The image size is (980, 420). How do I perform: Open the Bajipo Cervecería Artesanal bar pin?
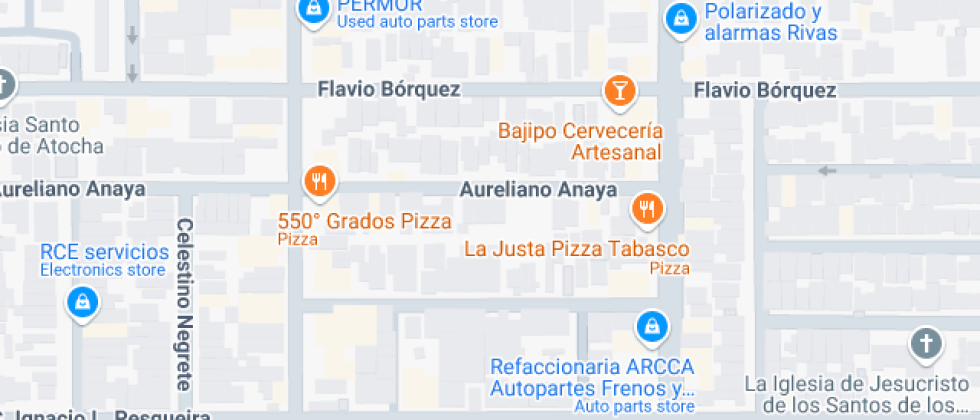pyautogui.click(x=620, y=92)
